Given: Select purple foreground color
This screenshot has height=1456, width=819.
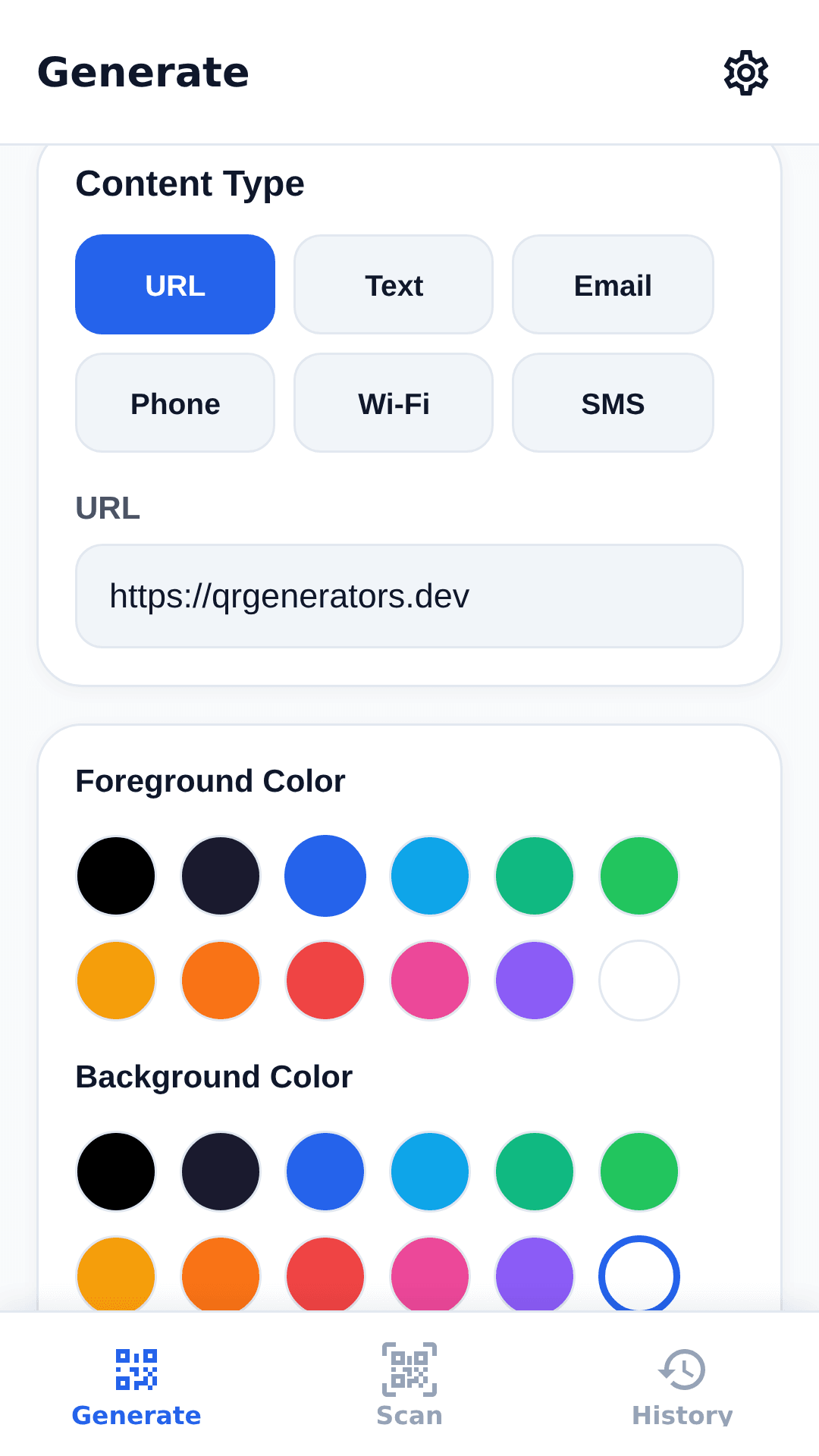Looking at the screenshot, I should 535,981.
